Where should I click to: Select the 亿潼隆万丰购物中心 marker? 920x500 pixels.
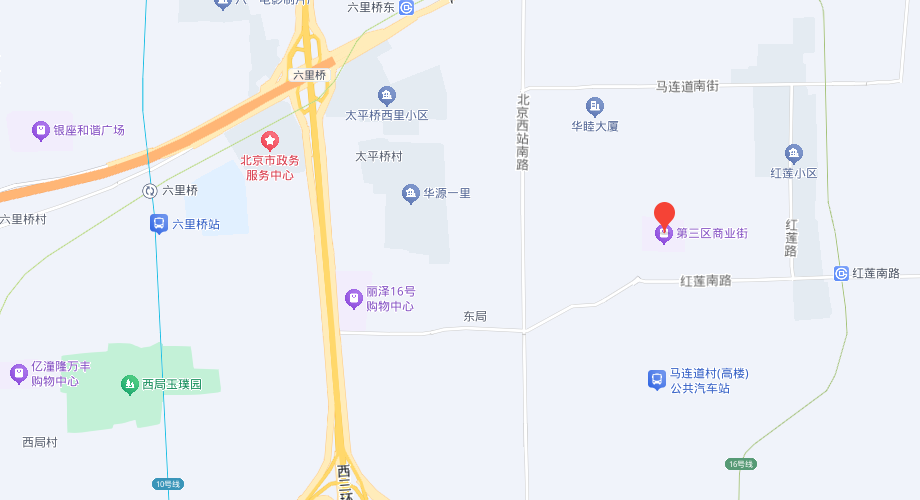[x=18, y=373]
